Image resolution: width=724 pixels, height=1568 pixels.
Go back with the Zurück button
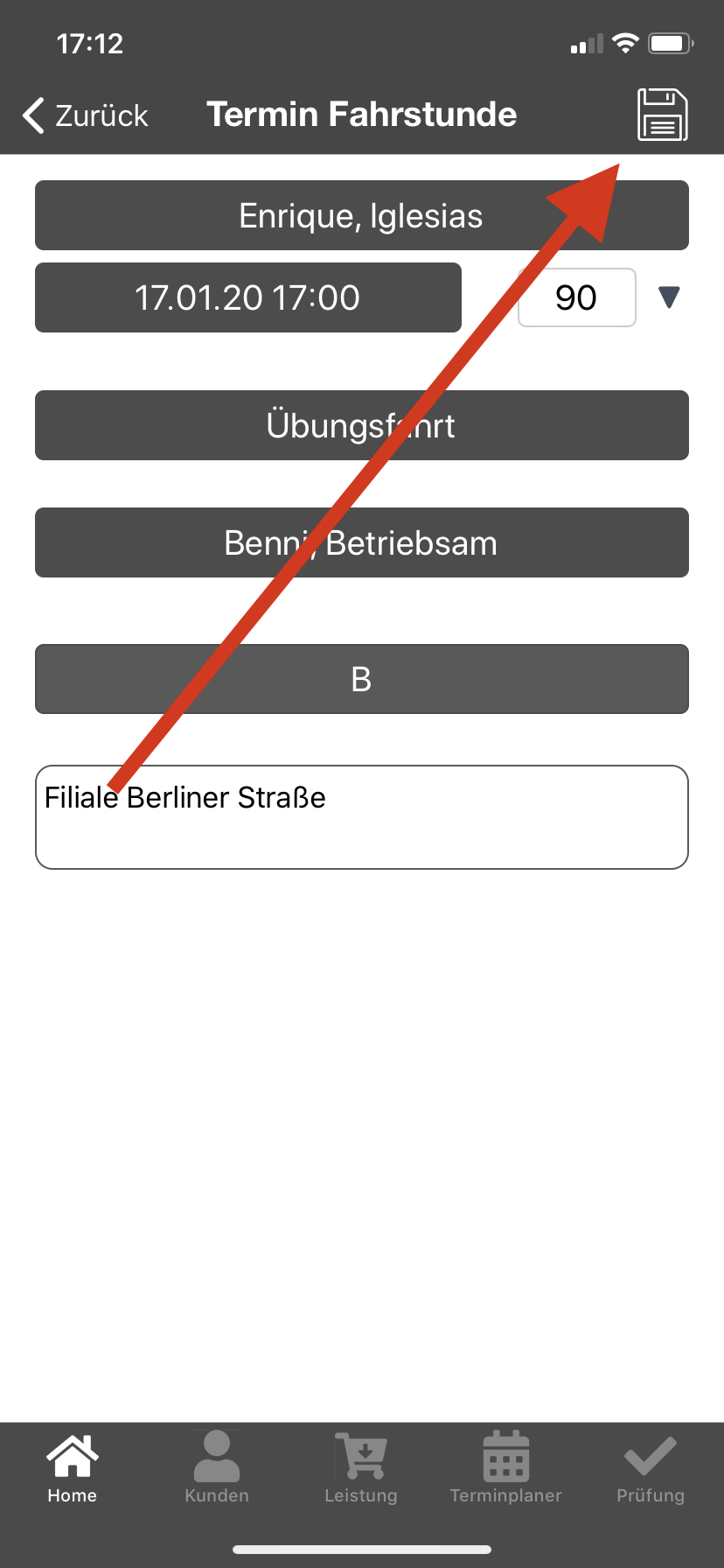(86, 115)
